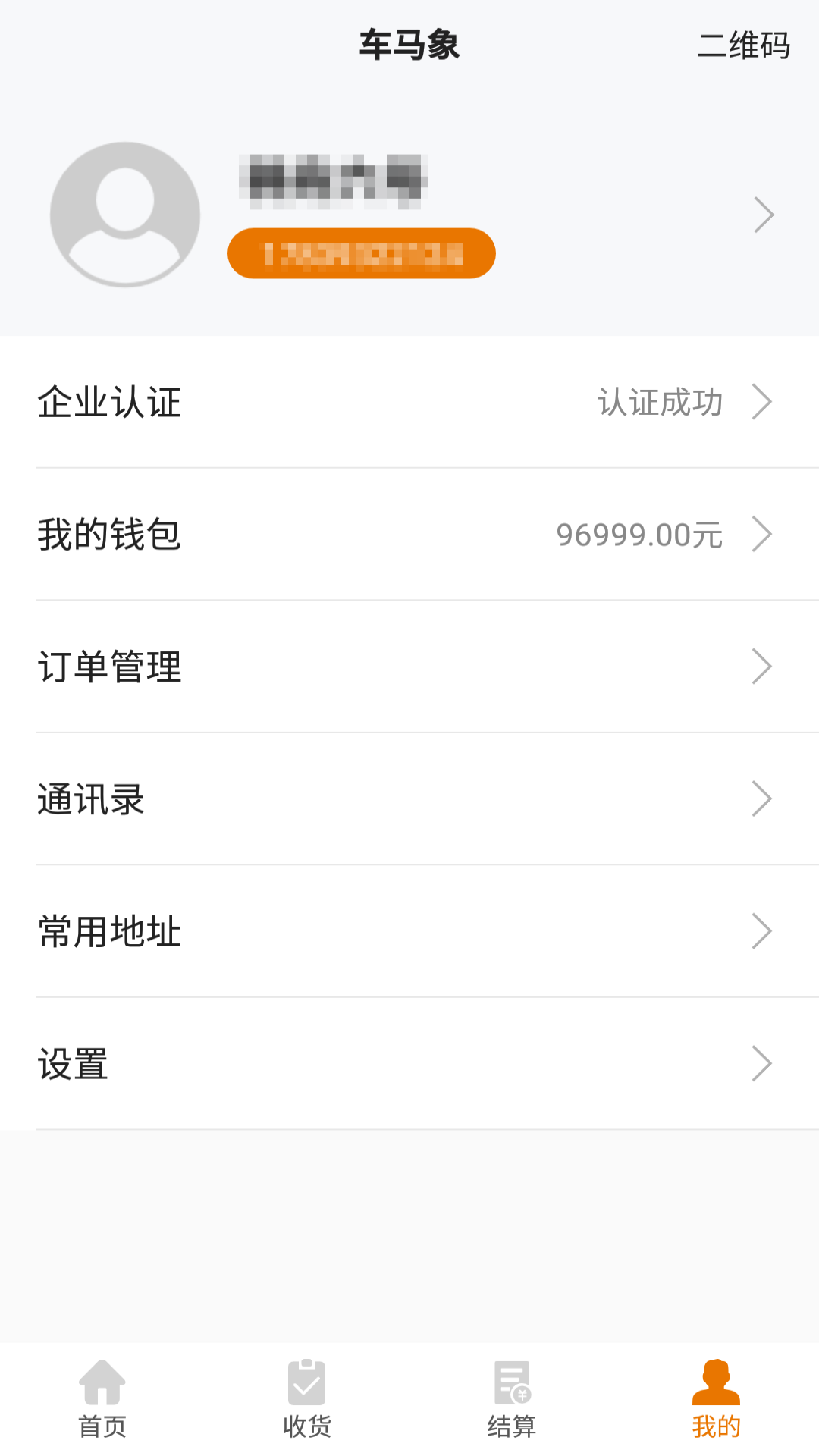Open 设置 settings
Screen dimensions: 819x1456
[x=409, y=1064]
